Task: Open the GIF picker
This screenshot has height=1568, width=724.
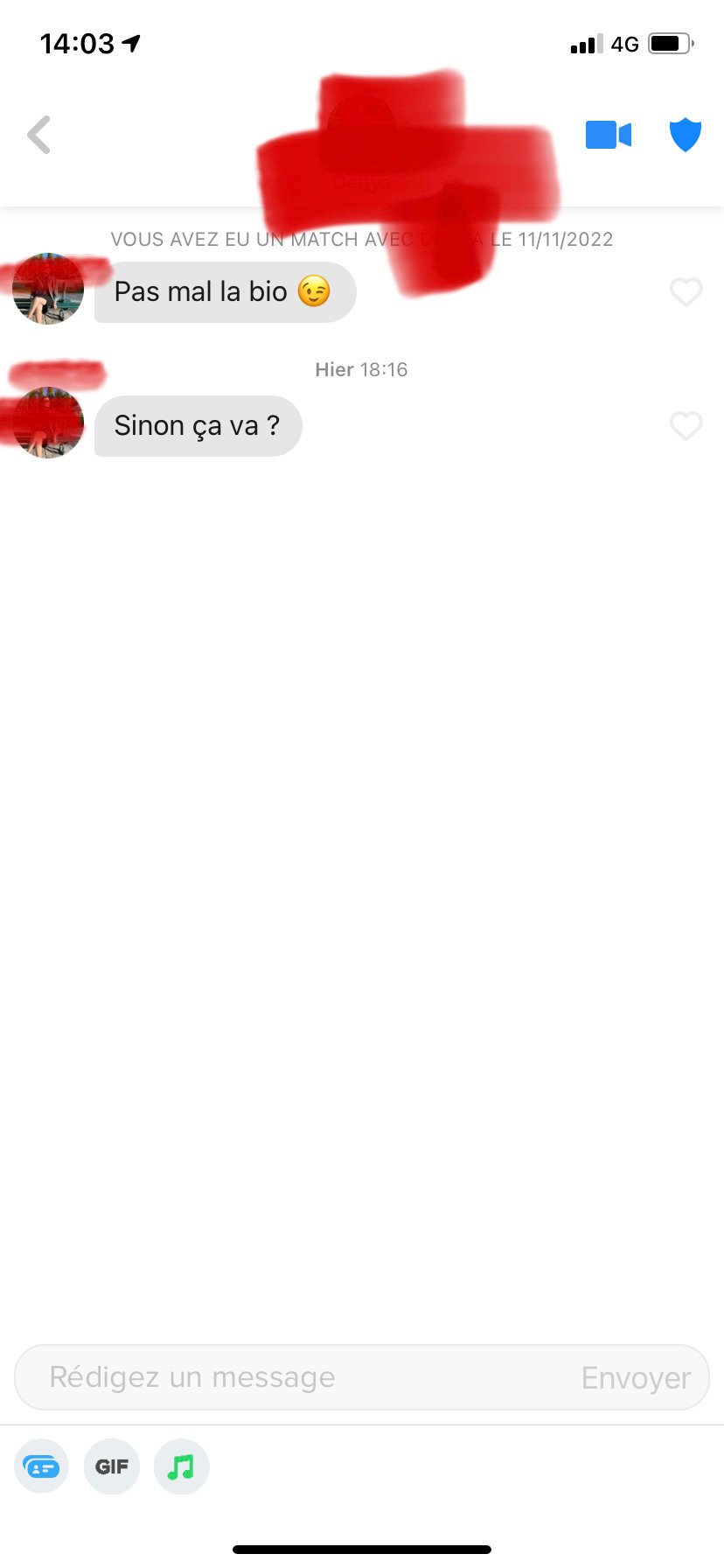Action: 112,1466
